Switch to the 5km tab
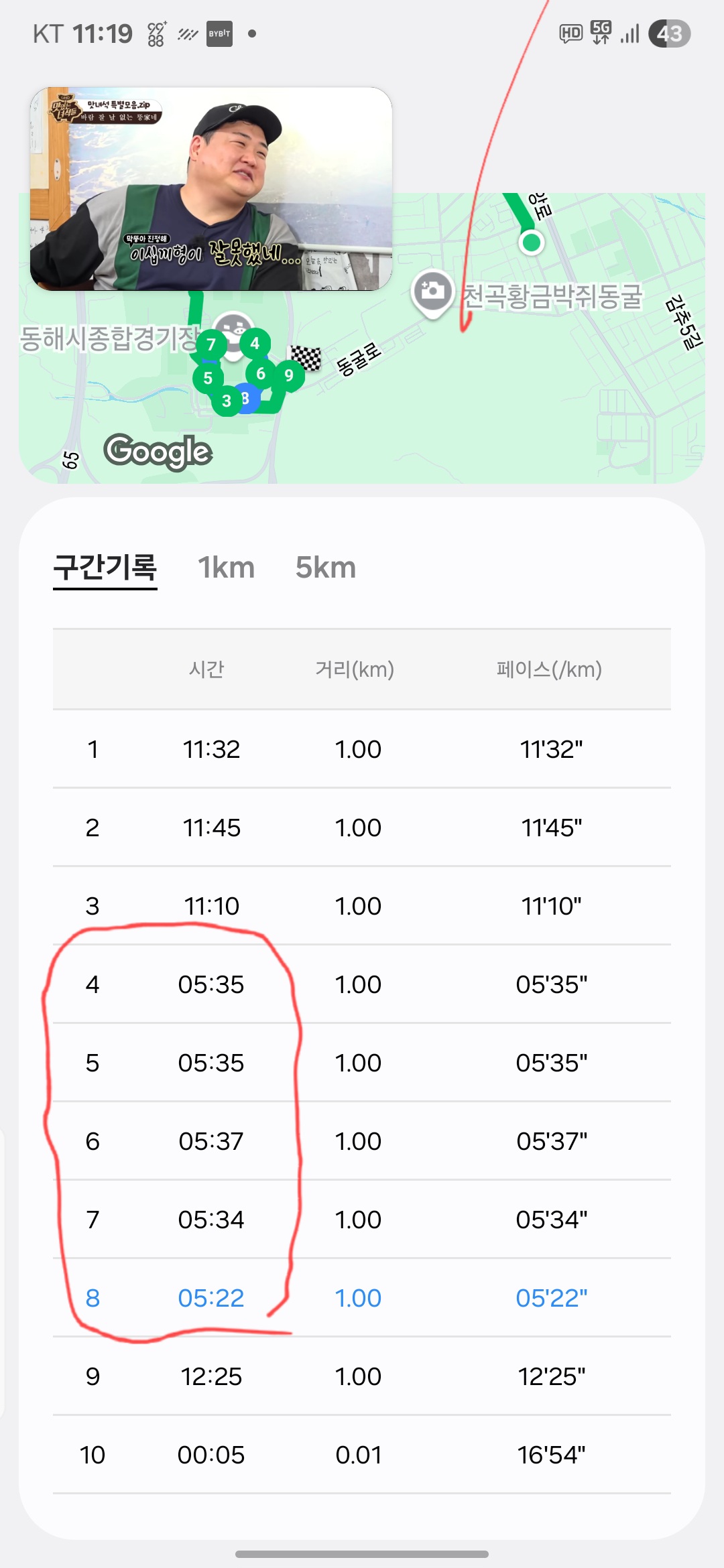The width and height of the screenshot is (724, 1568). tap(326, 568)
